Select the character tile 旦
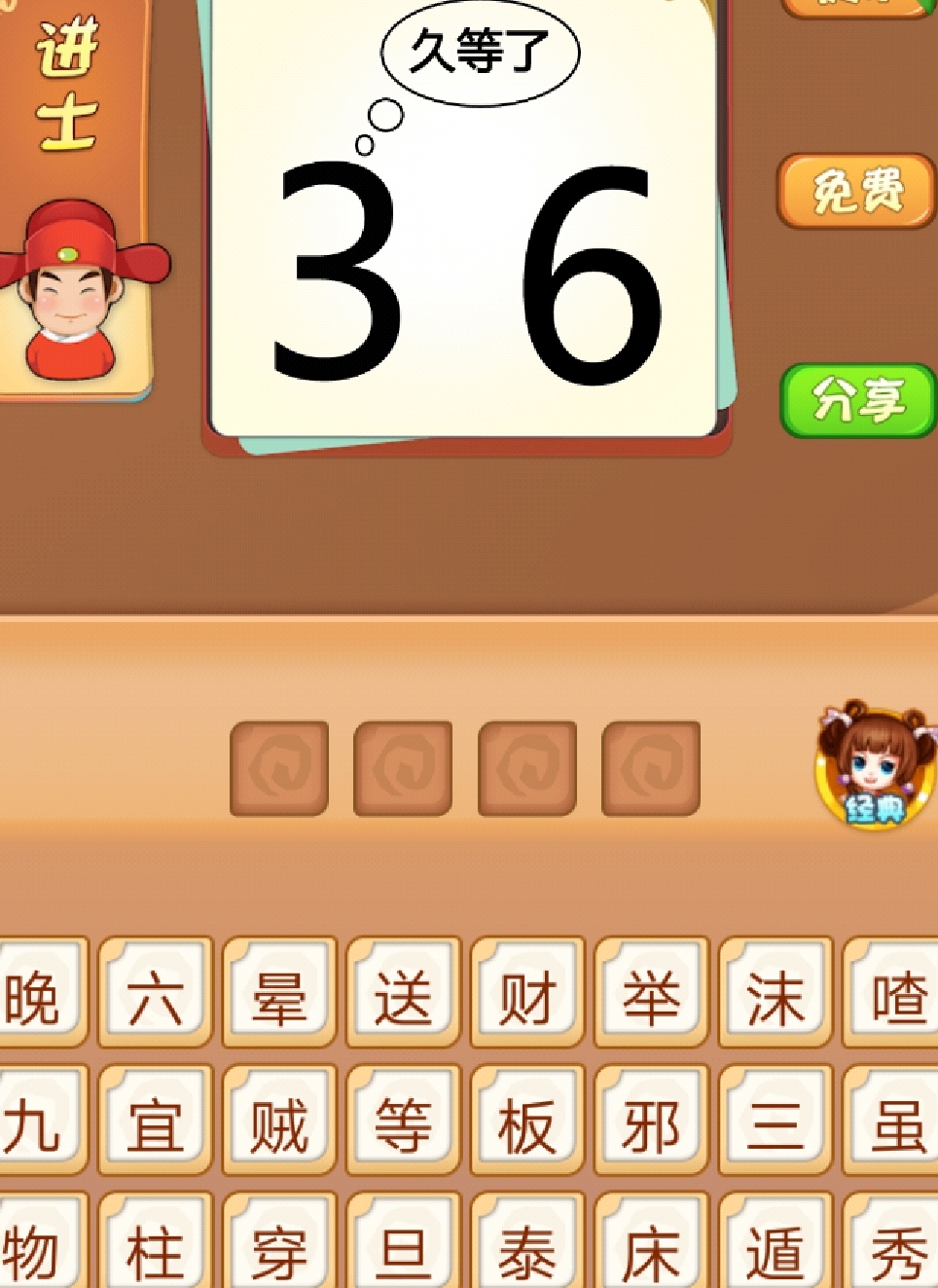Viewport: 938px width, 1288px height. click(x=404, y=1248)
